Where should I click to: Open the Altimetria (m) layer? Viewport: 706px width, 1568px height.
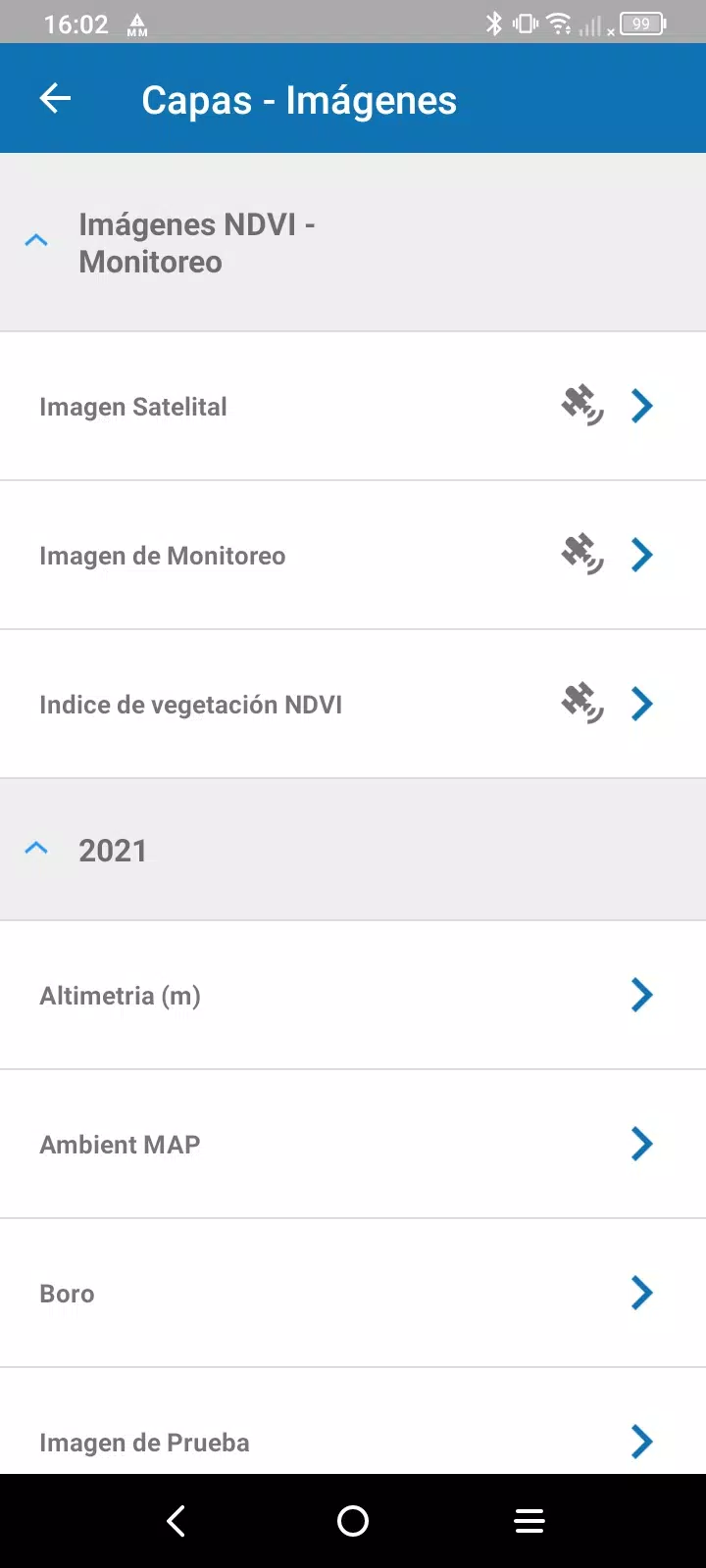pyautogui.click(x=353, y=996)
